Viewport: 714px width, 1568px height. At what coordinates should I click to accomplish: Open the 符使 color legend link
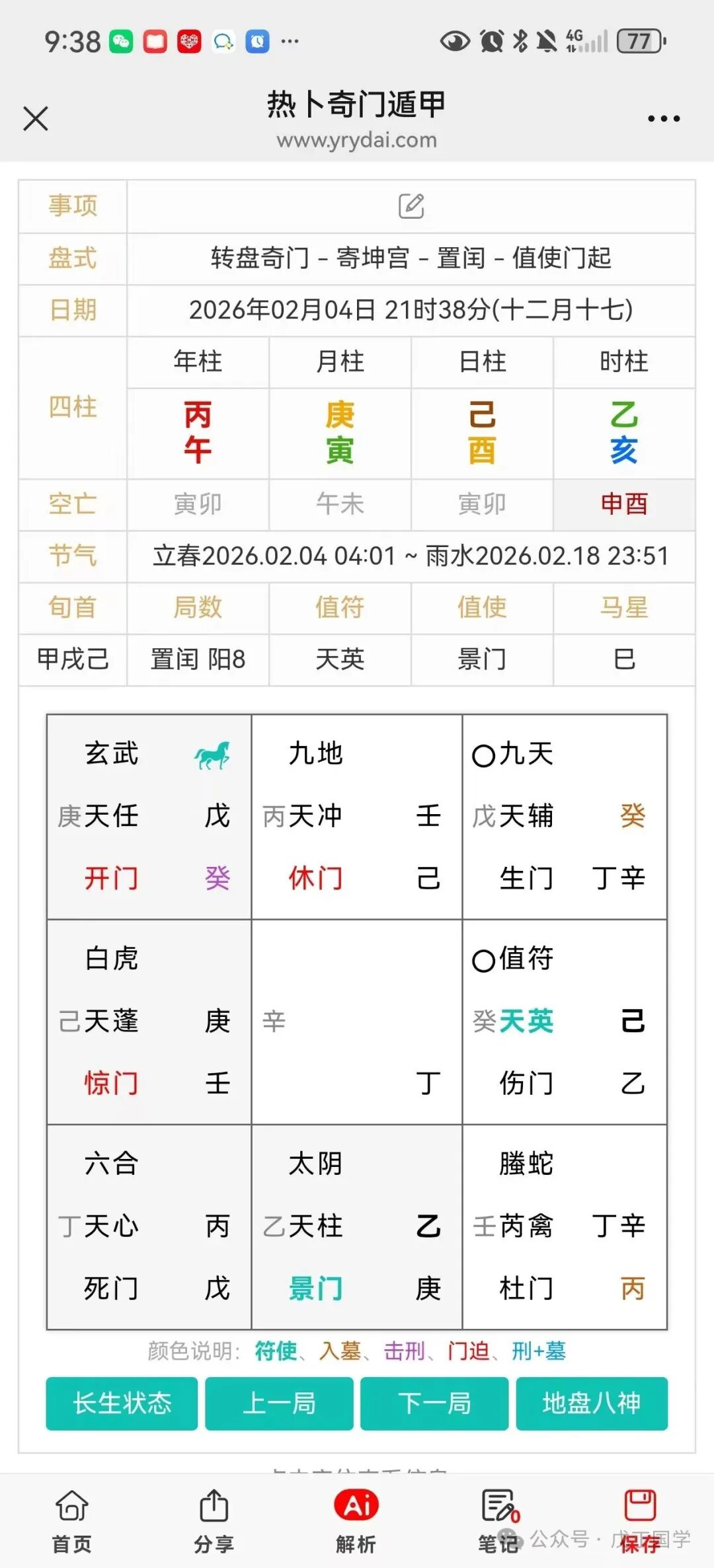point(275,1349)
